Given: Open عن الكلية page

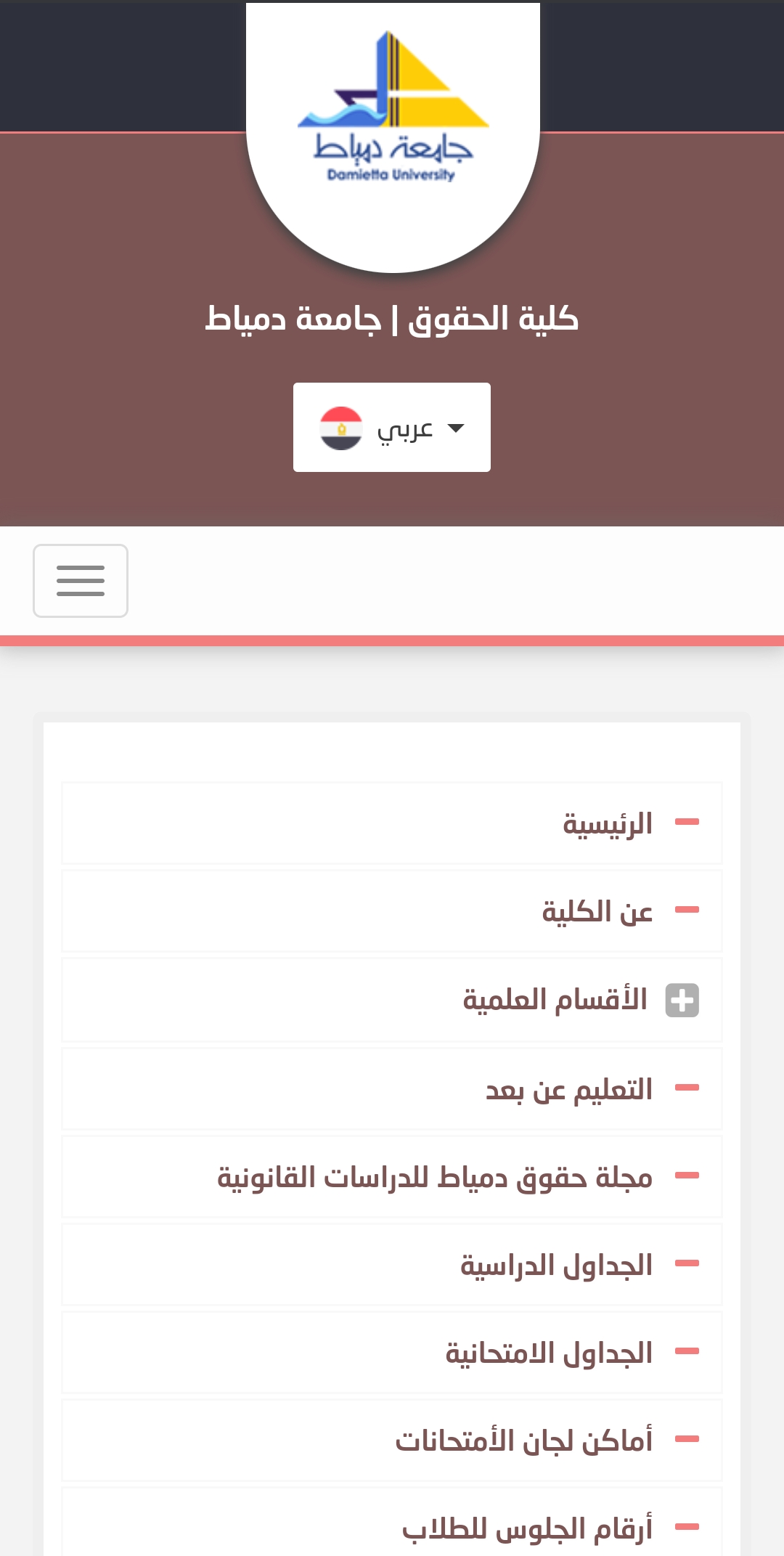Looking at the screenshot, I should pos(597,911).
